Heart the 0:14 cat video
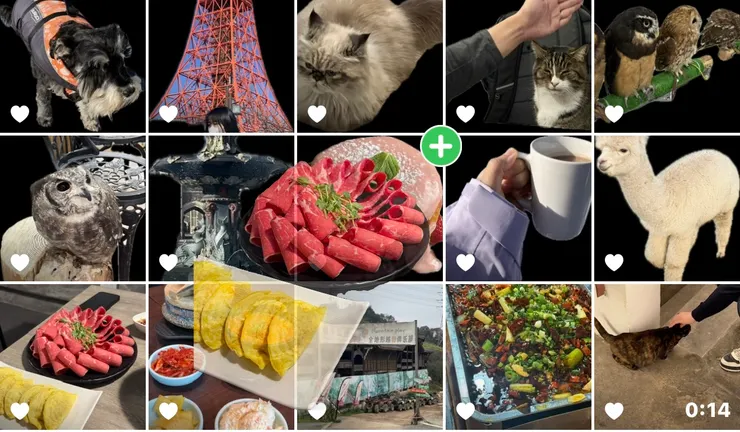This screenshot has height=432, width=740. pyautogui.click(x=614, y=411)
